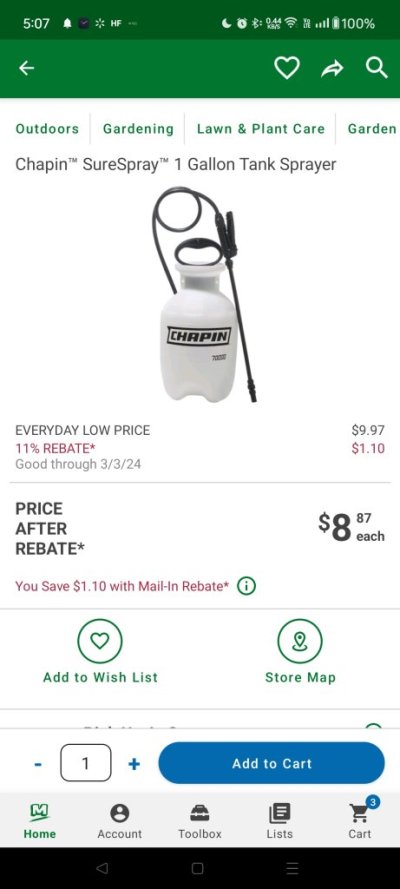
Task: Open Lawn & Plant Care breadcrumb
Action: [261, 129]
